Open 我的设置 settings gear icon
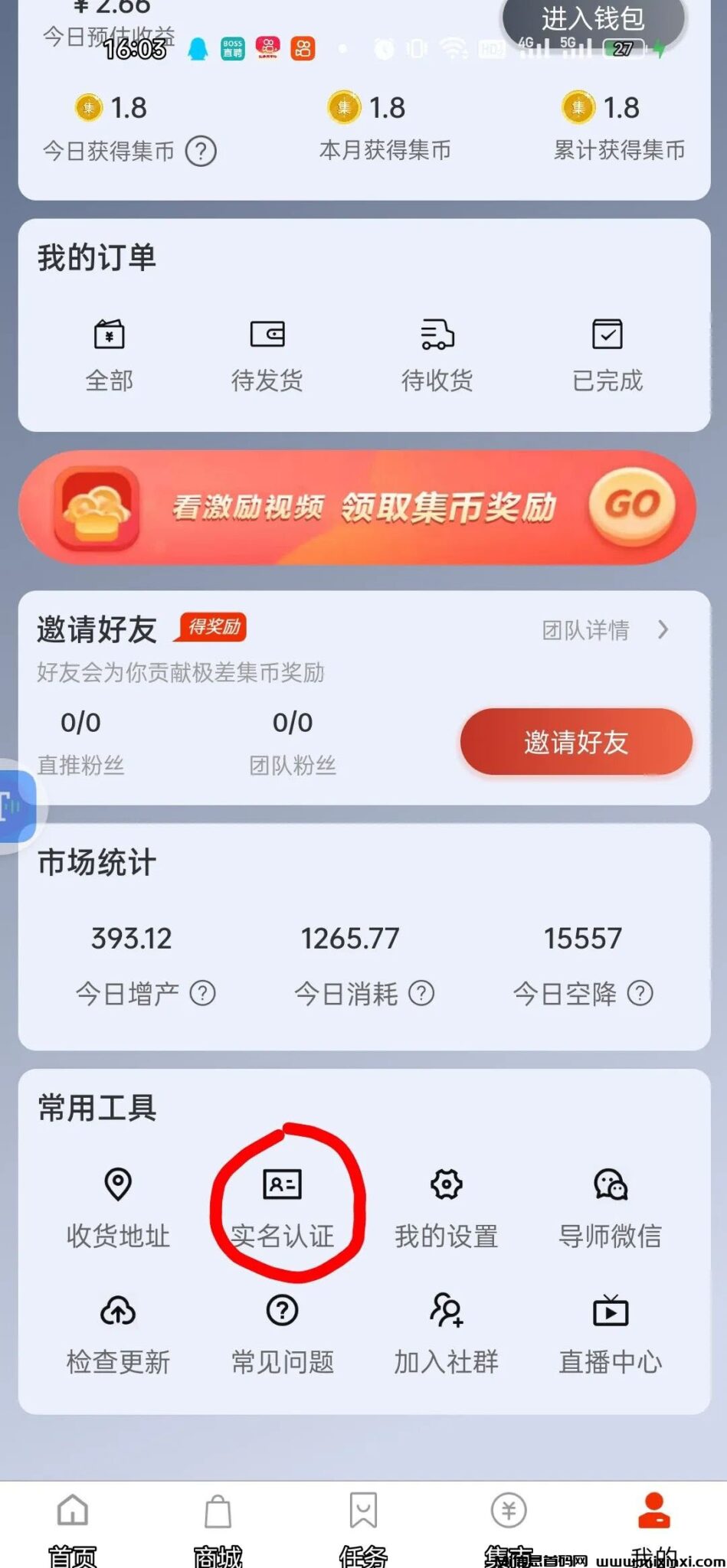 pyautogui.click(x=445, y=1183)
